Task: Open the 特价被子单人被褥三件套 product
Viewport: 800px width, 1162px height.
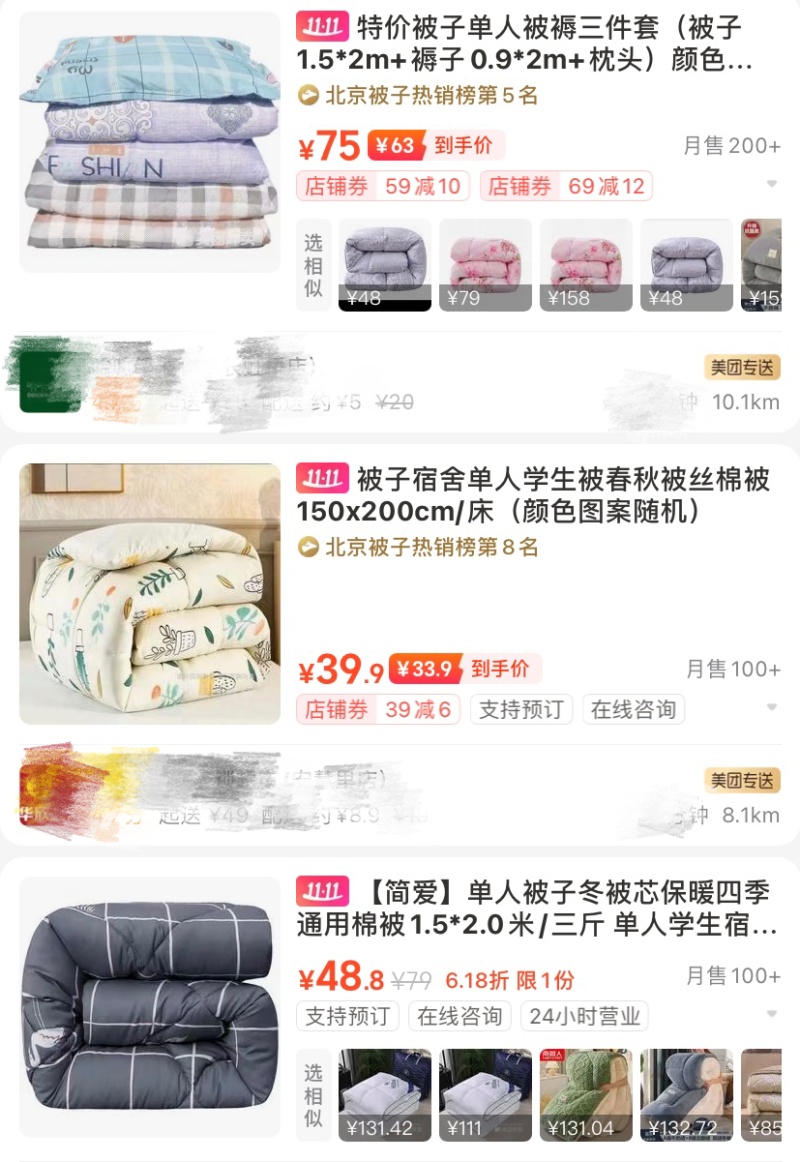Action: tap(525, 43)
